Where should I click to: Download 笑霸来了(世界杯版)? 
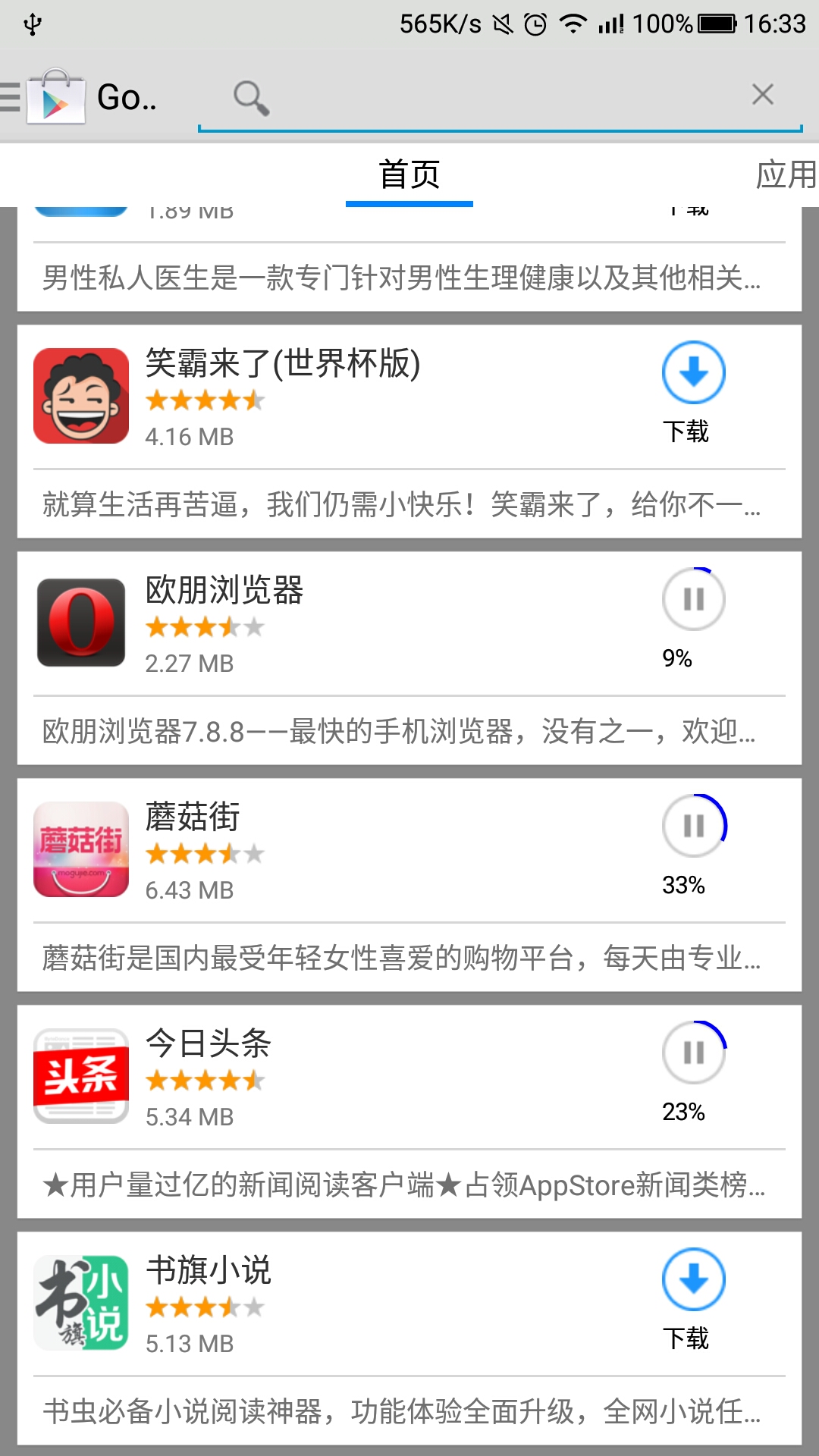point(693,373)
